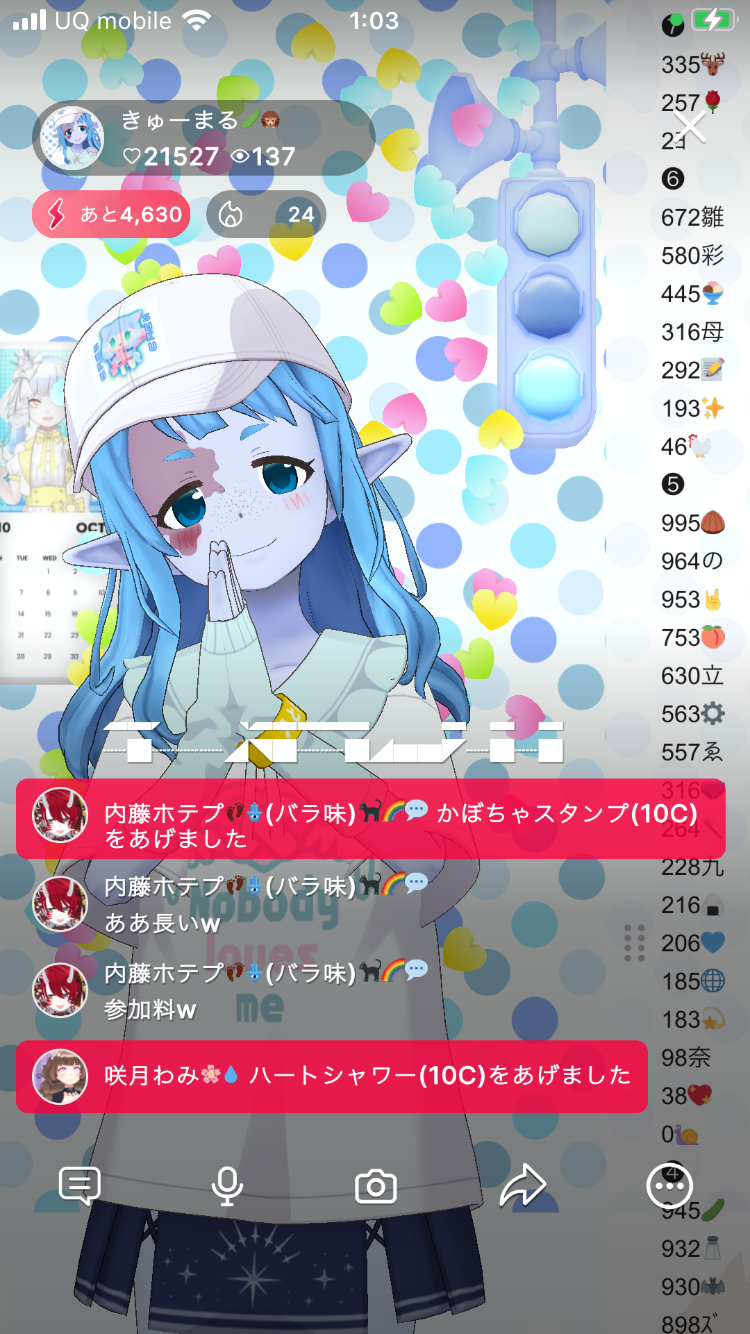Open the flame counter showing 24
The height and width of the screenshot is (1334, 750).
(x=266, y=214)
